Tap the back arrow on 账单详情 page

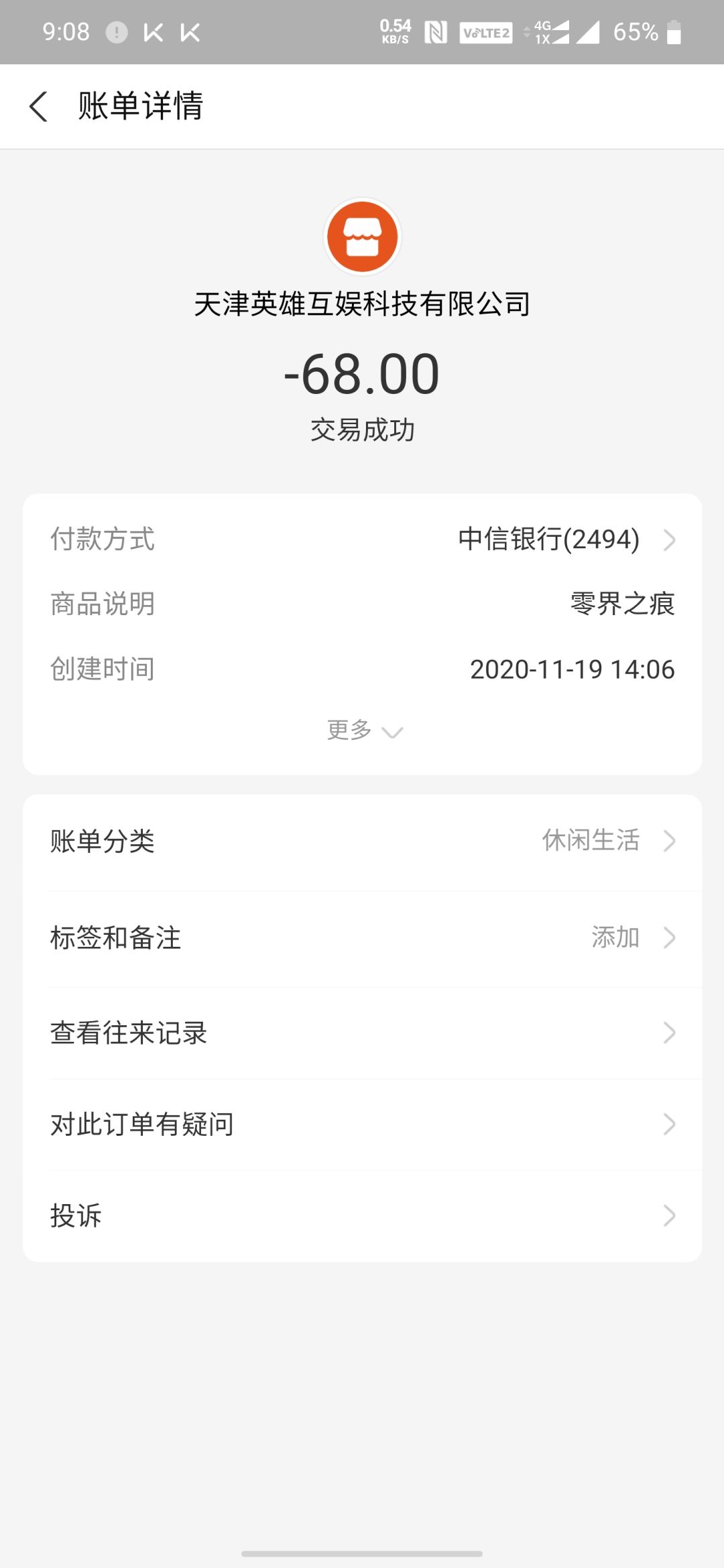tap(38, 106)
